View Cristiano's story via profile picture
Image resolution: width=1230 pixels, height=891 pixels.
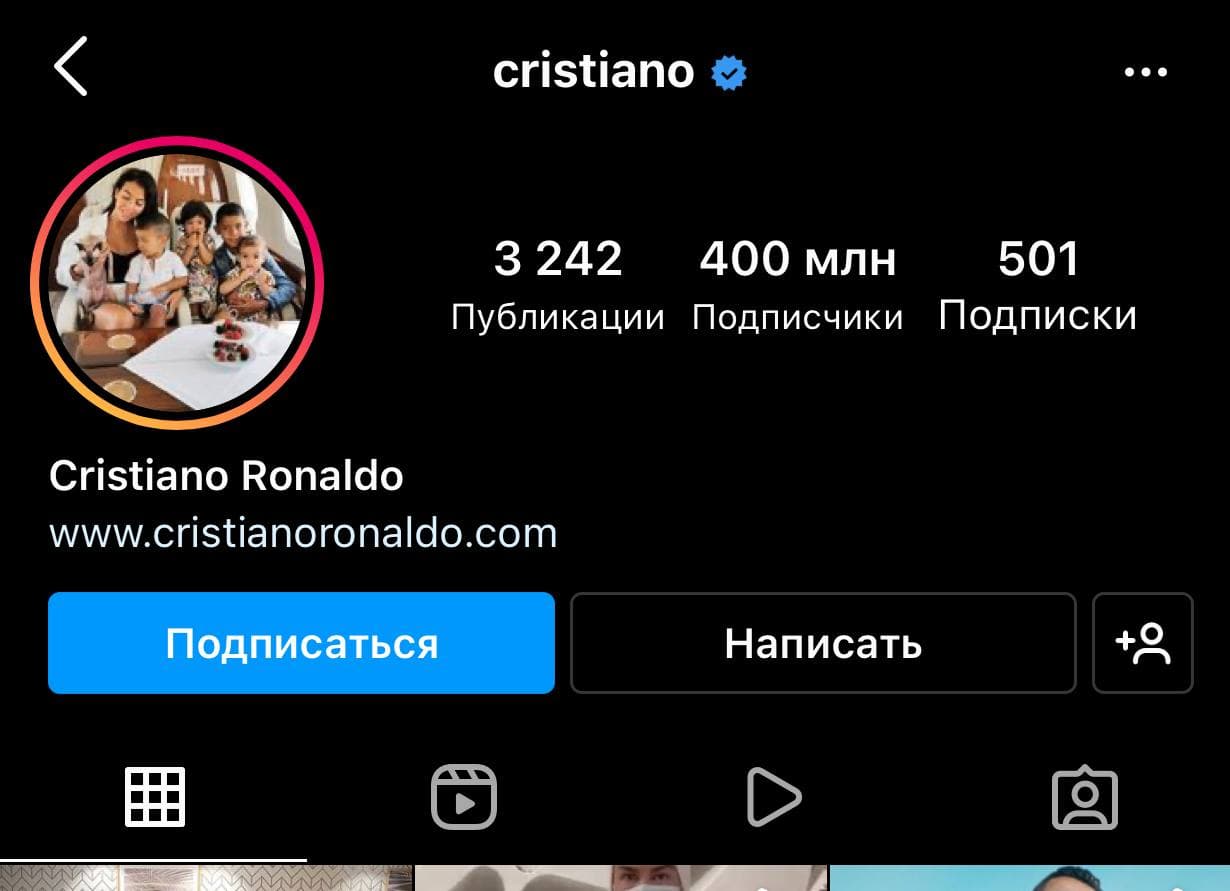177,283
